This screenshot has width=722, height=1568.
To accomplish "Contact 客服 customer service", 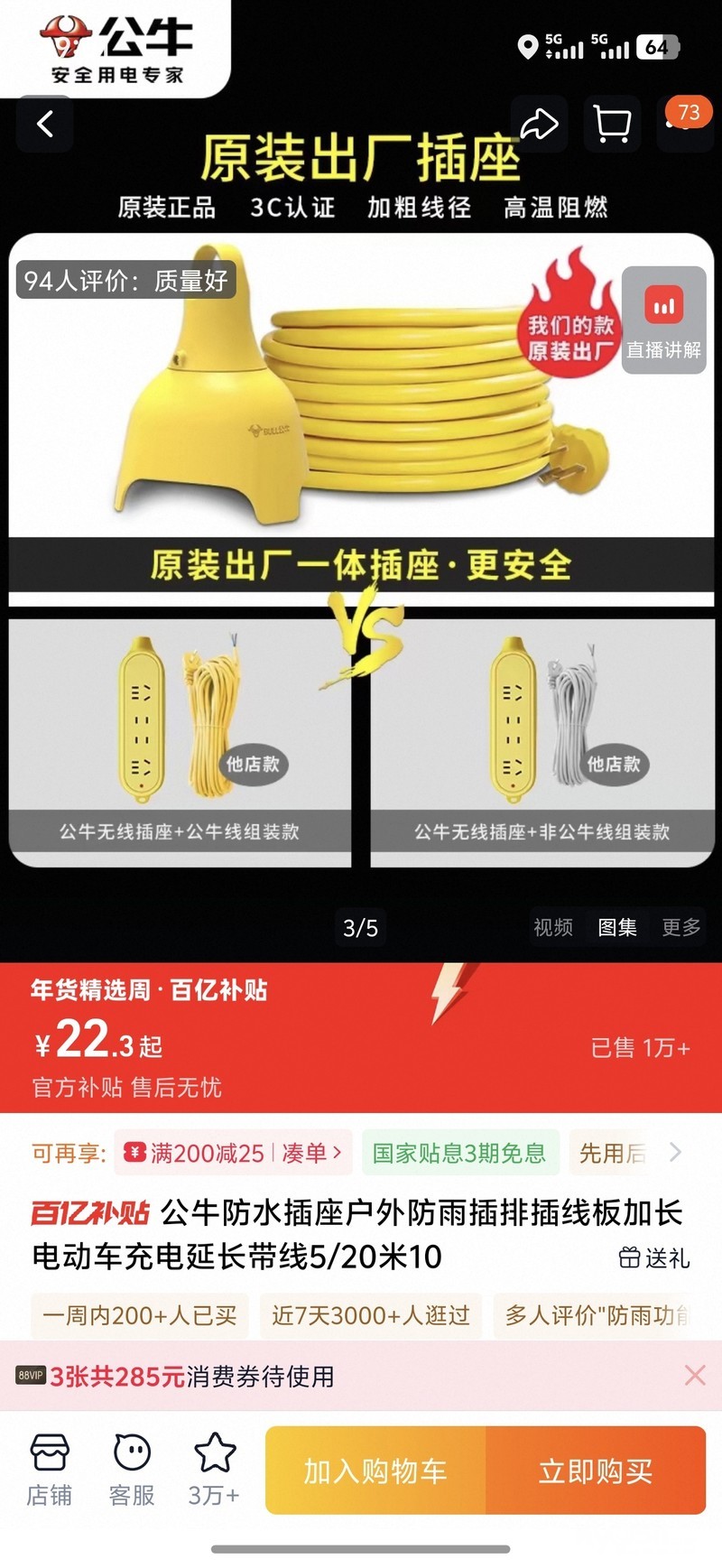I will point(132,1470).
